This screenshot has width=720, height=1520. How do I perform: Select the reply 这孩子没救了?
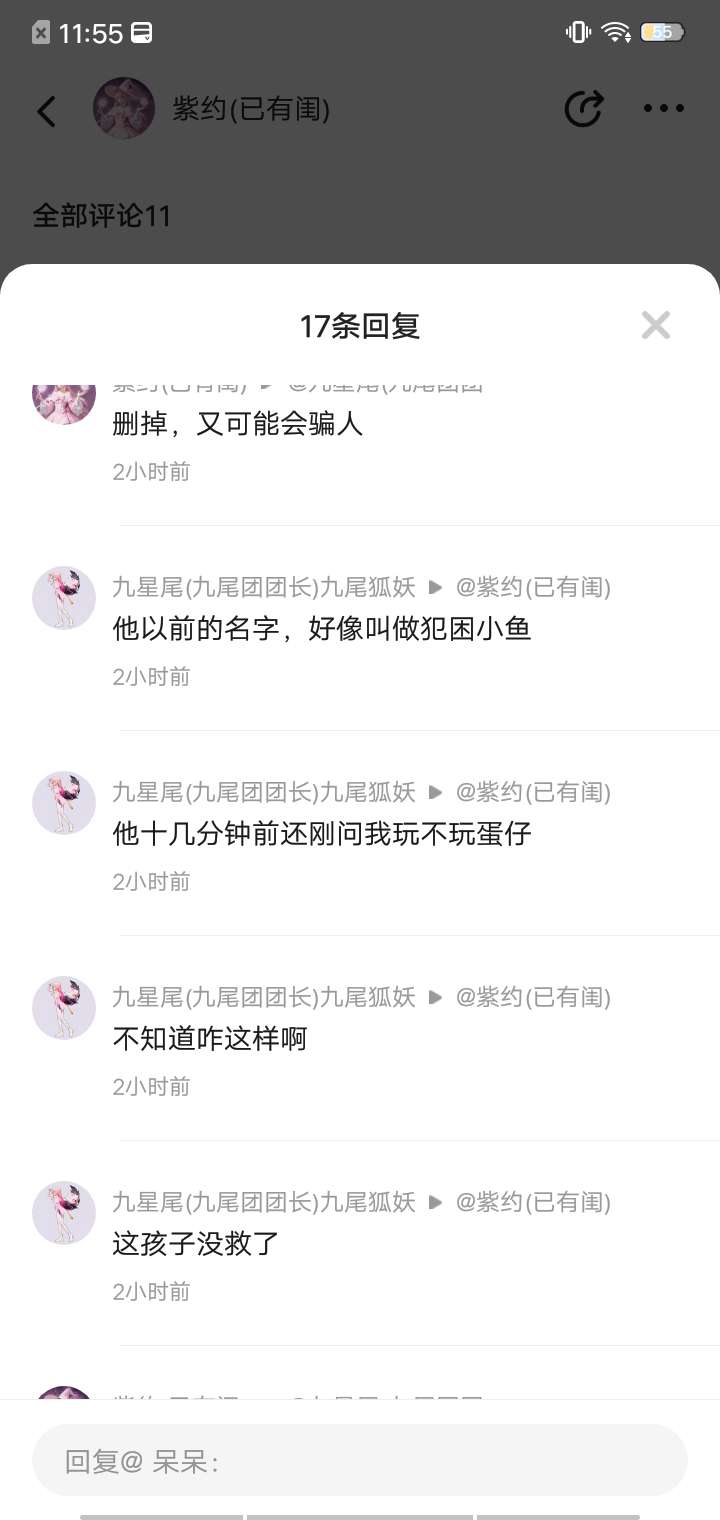pos(196,1244)
